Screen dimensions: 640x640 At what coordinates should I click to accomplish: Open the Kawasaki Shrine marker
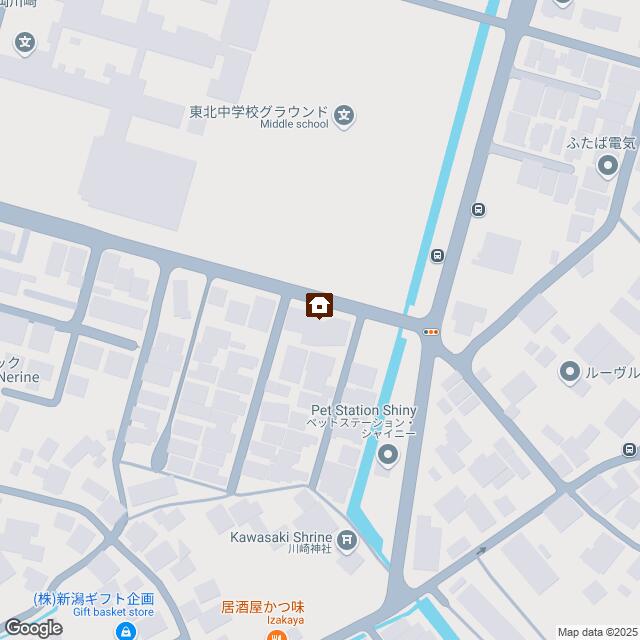click(347, 541)
